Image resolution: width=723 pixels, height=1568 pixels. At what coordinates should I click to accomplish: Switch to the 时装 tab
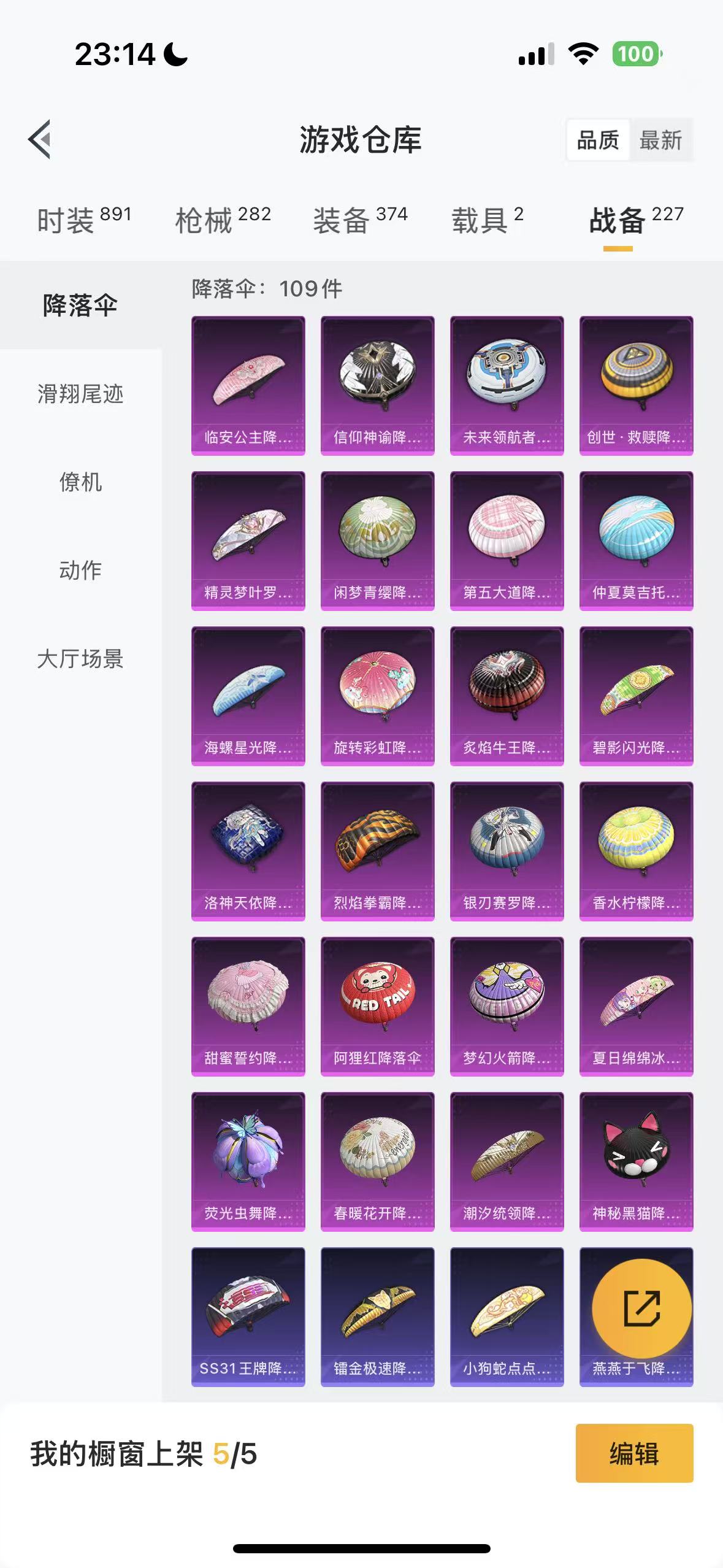pyautogui.click(x=84, y=220)
